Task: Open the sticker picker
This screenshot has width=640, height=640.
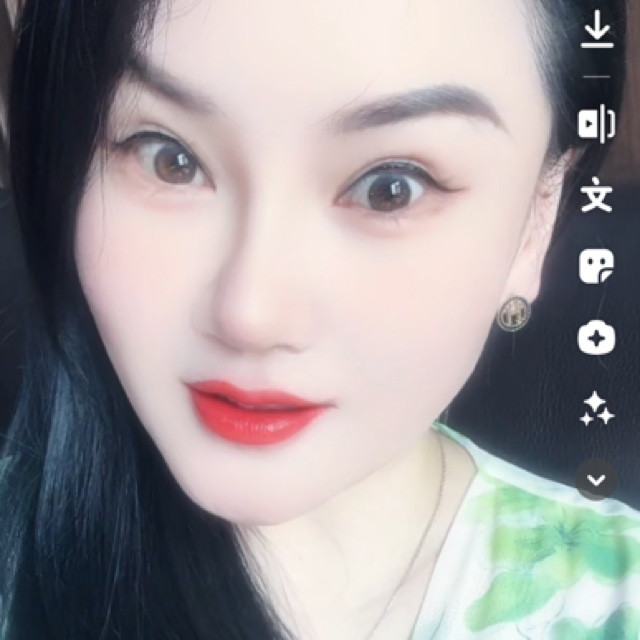Action: [597, 267]
